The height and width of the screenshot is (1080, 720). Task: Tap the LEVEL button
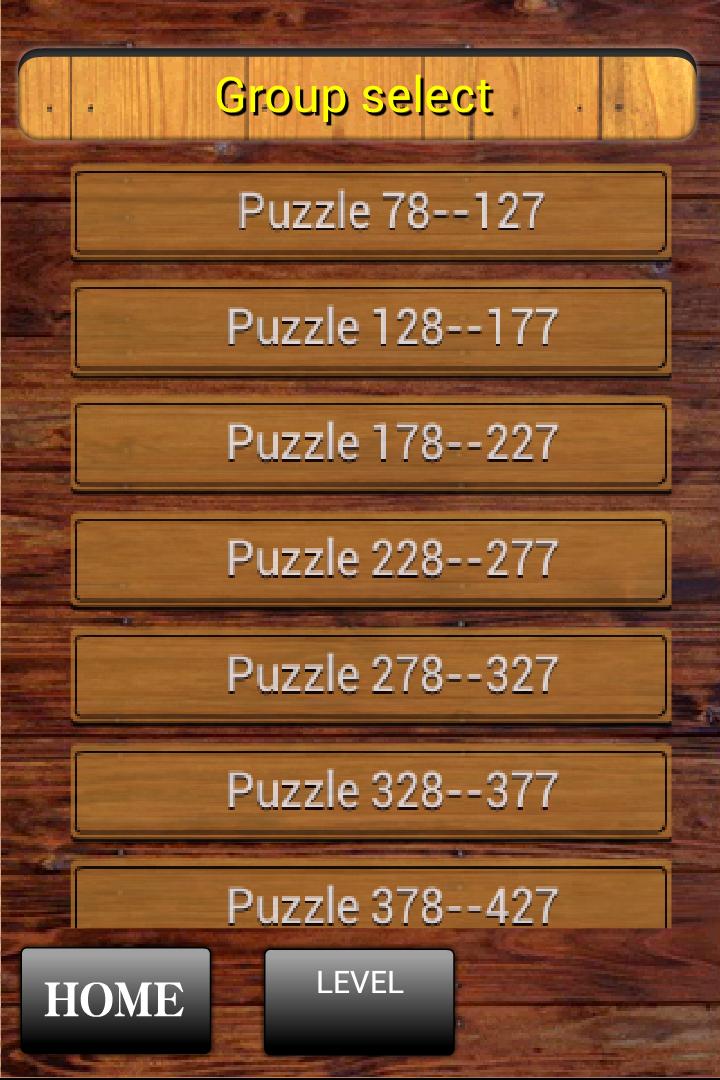pos(359,1000)
